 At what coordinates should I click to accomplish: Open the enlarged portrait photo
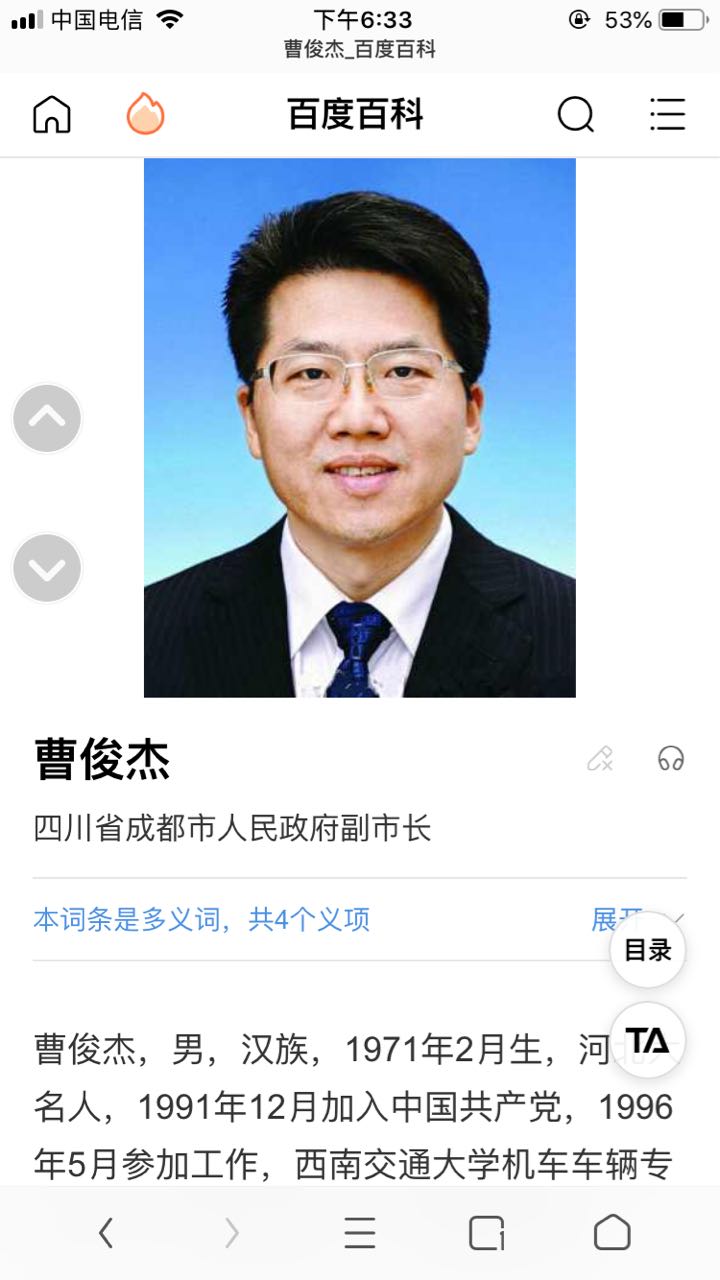[x=360, y=428]
